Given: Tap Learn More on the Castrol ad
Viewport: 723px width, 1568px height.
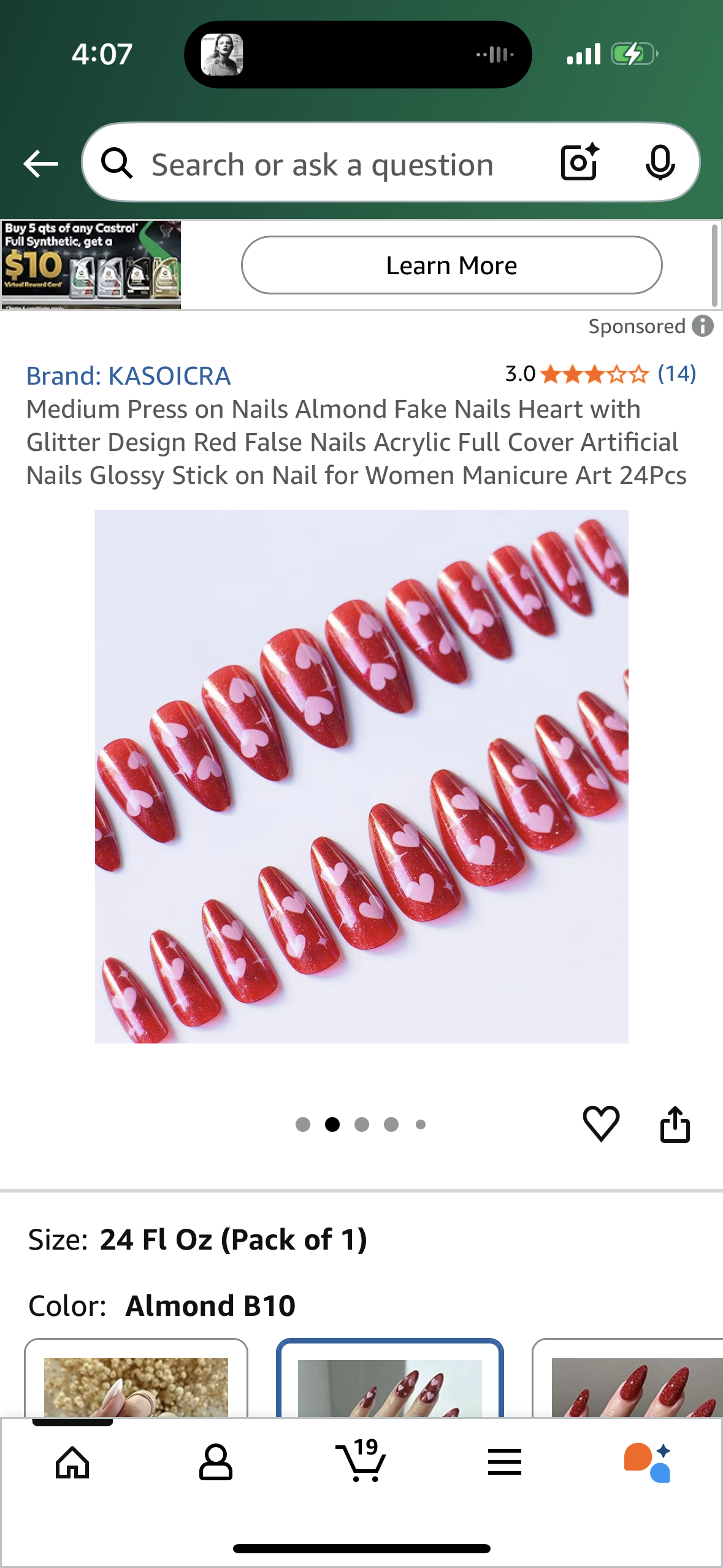Looking at the screenshot, I should coord(451,265).
